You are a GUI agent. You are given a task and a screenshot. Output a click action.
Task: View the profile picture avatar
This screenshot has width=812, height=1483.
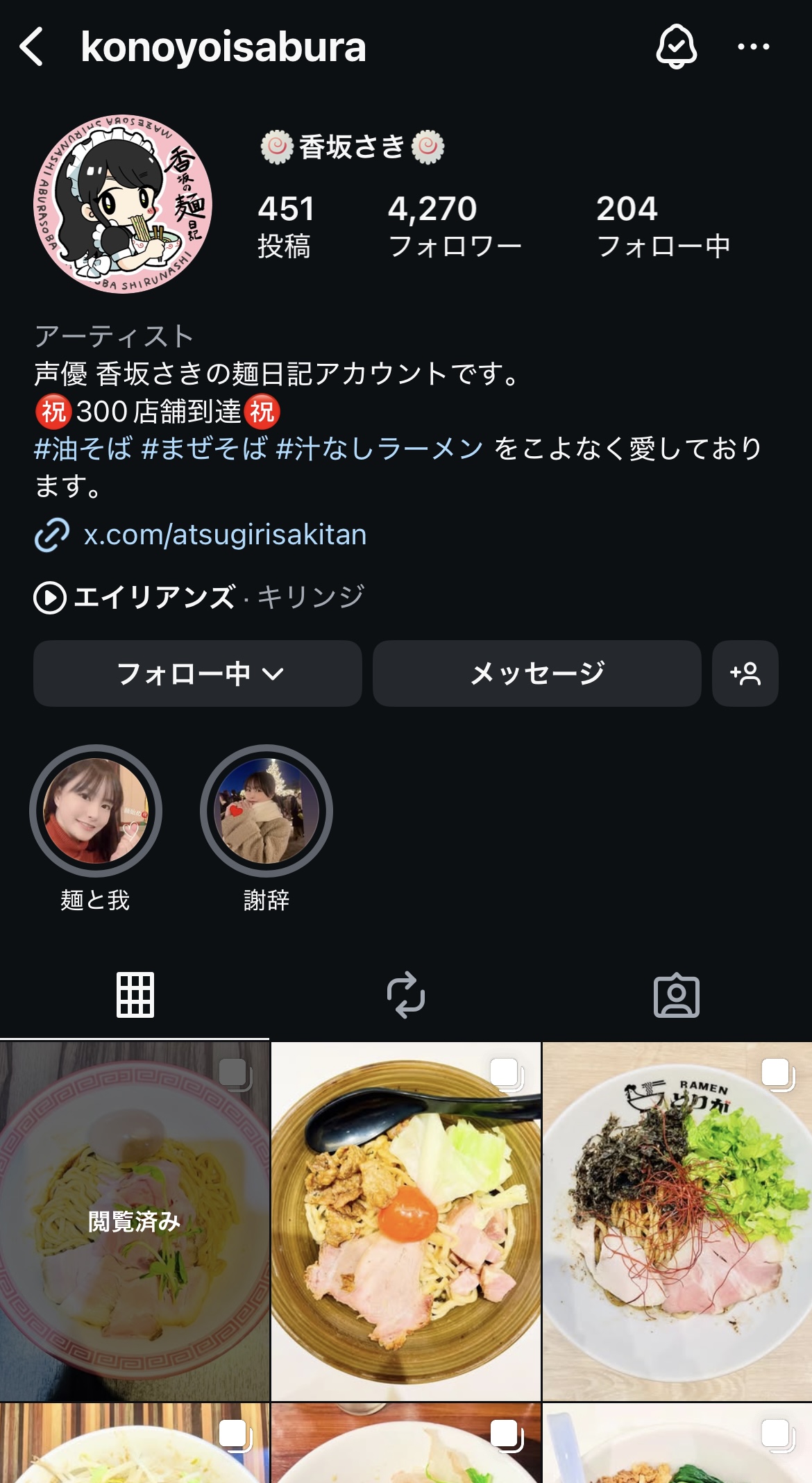pyautogui.click(x=123, y=204)
